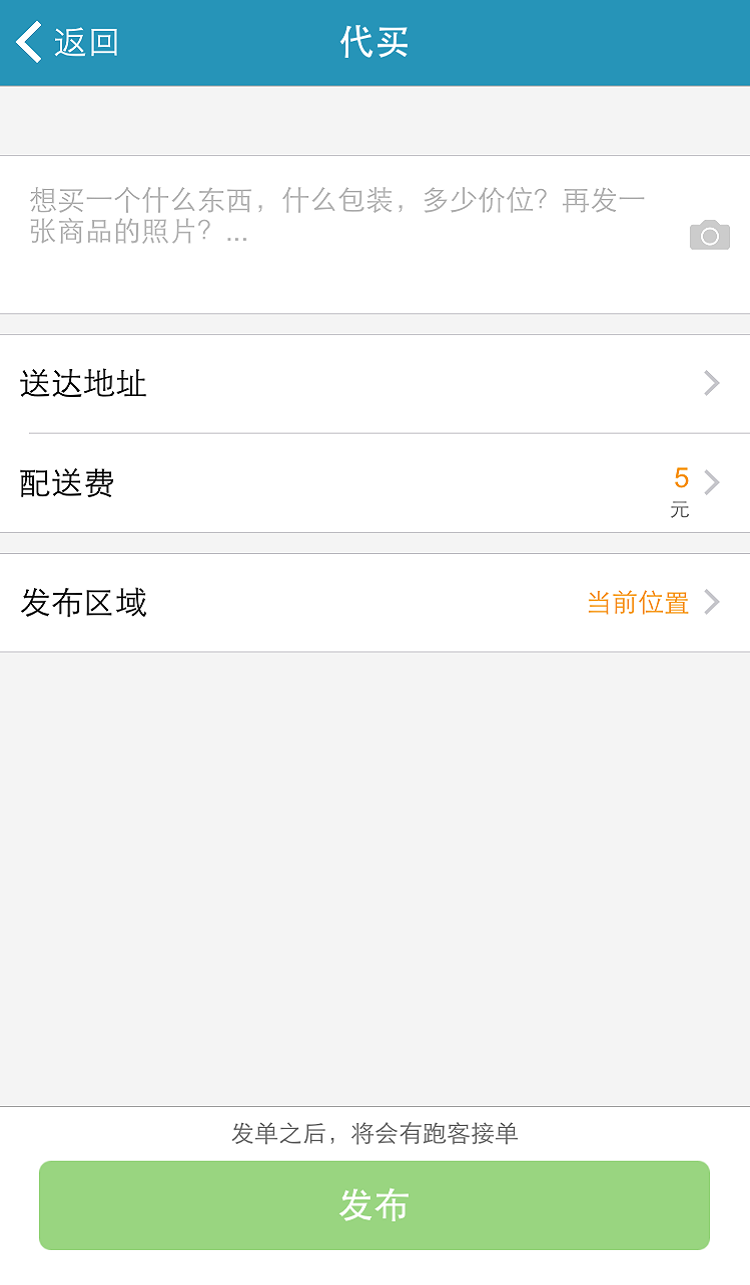Select the 发布区域 publish area row

coord(374,603)
